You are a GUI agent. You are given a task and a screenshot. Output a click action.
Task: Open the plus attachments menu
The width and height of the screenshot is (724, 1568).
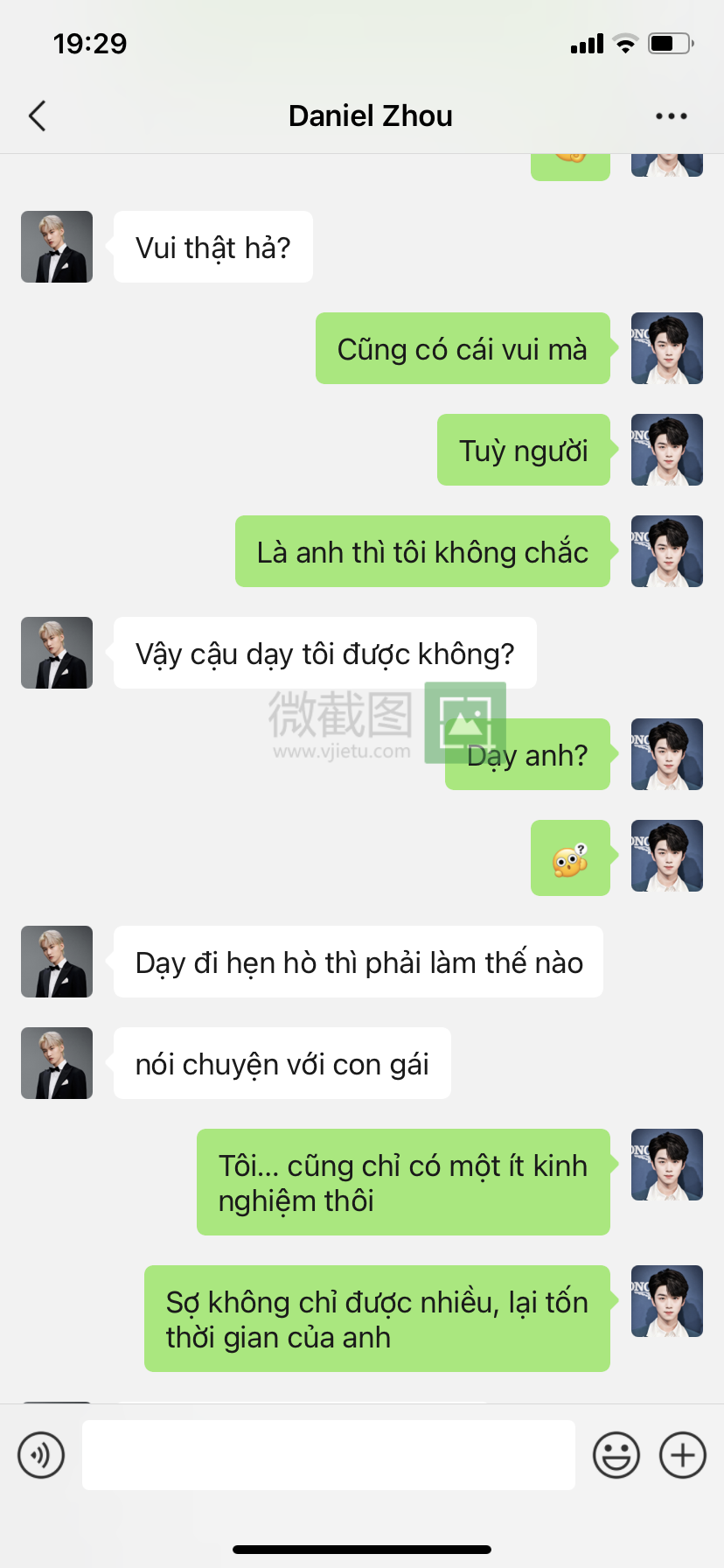point(682,1455)
